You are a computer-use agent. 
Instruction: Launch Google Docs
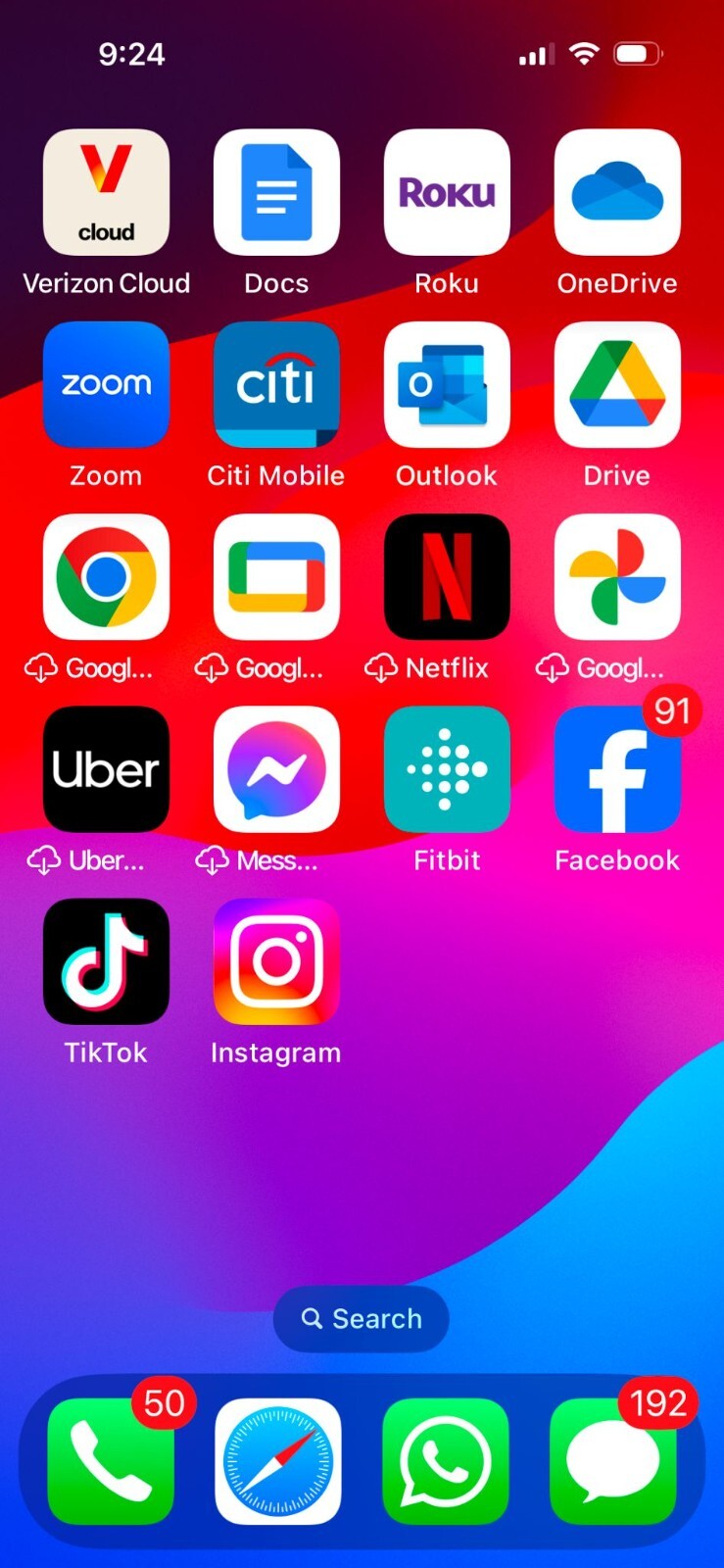276,193
